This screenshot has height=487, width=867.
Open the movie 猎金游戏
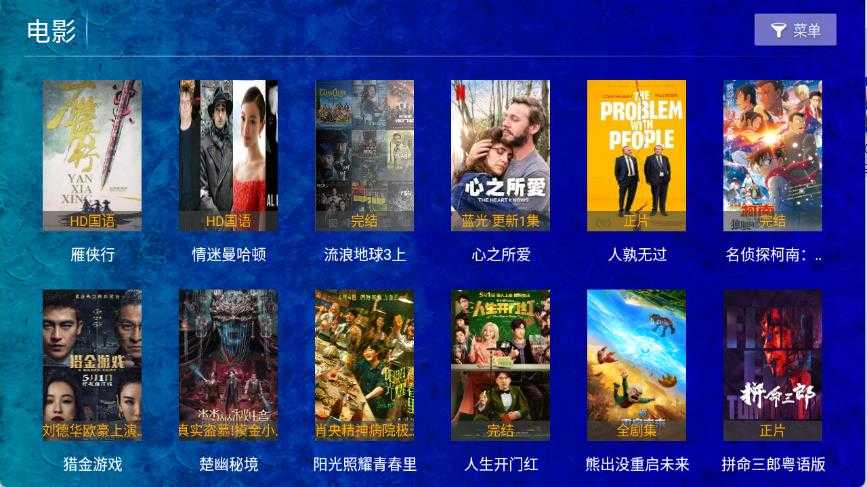click(92, 365)
